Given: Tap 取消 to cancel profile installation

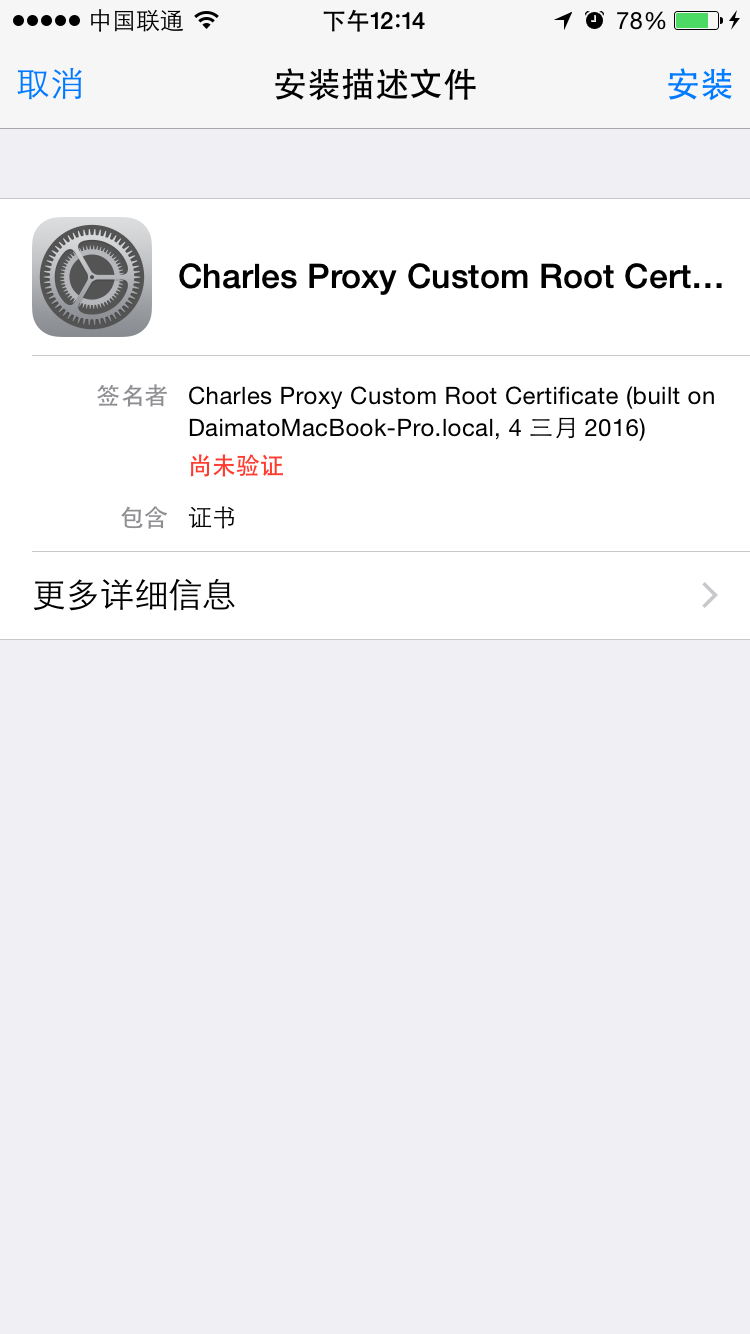Looking at the screenshot, I should pos(50,85).
